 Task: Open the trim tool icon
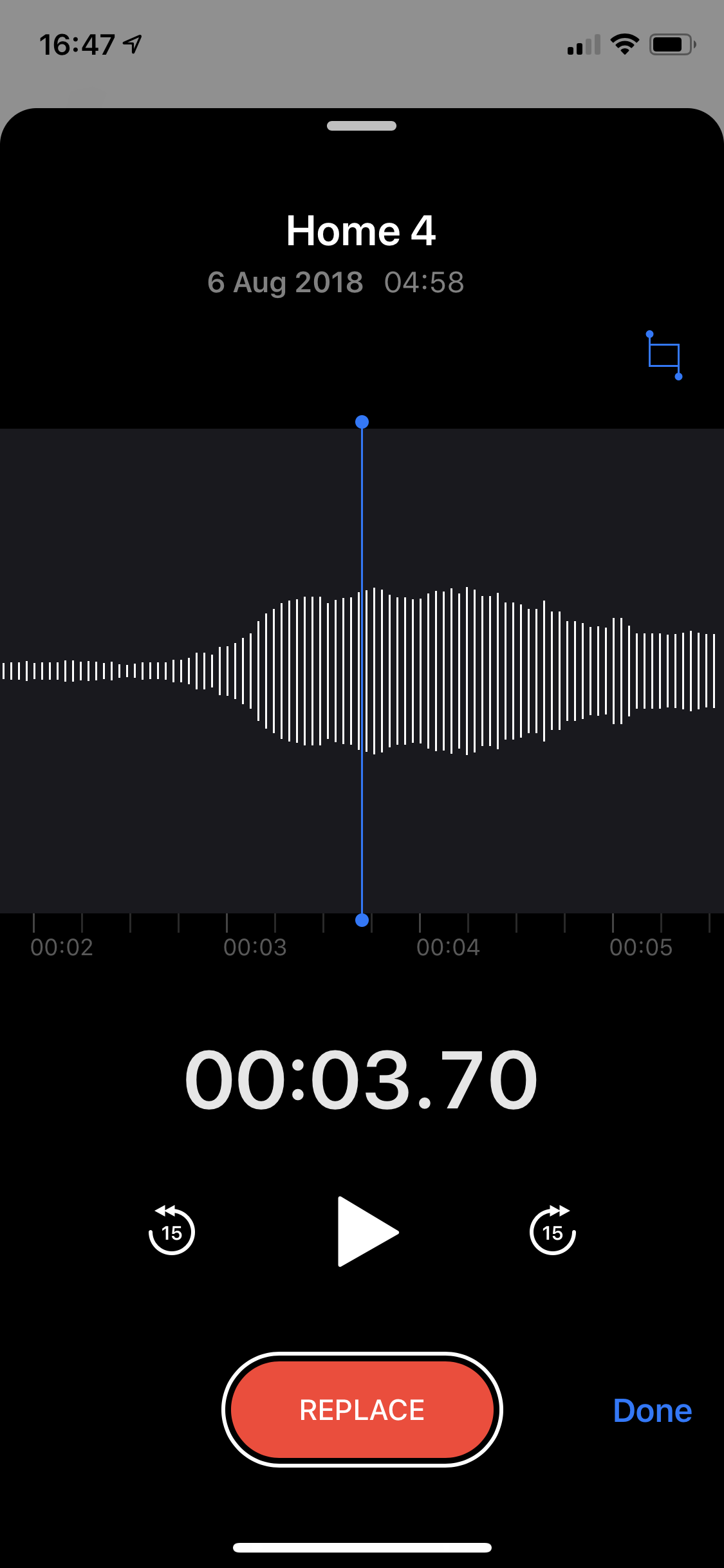coord(664,355)
